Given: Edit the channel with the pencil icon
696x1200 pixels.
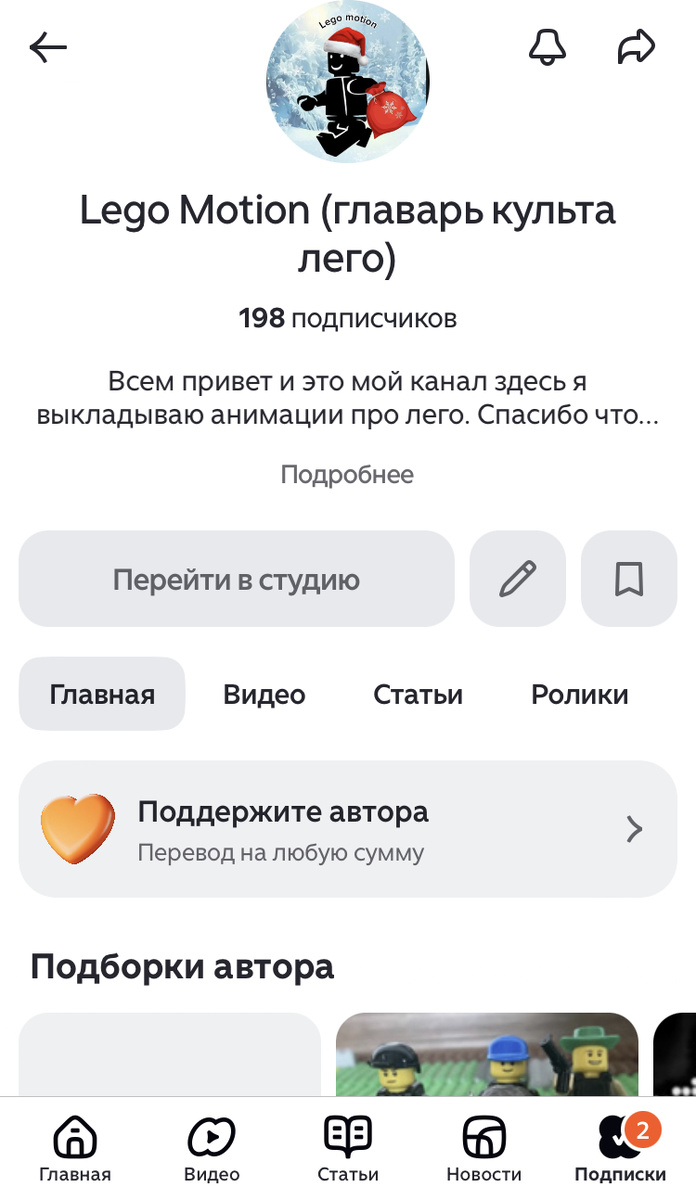Looking at the screenshot, I should [517, 579].
